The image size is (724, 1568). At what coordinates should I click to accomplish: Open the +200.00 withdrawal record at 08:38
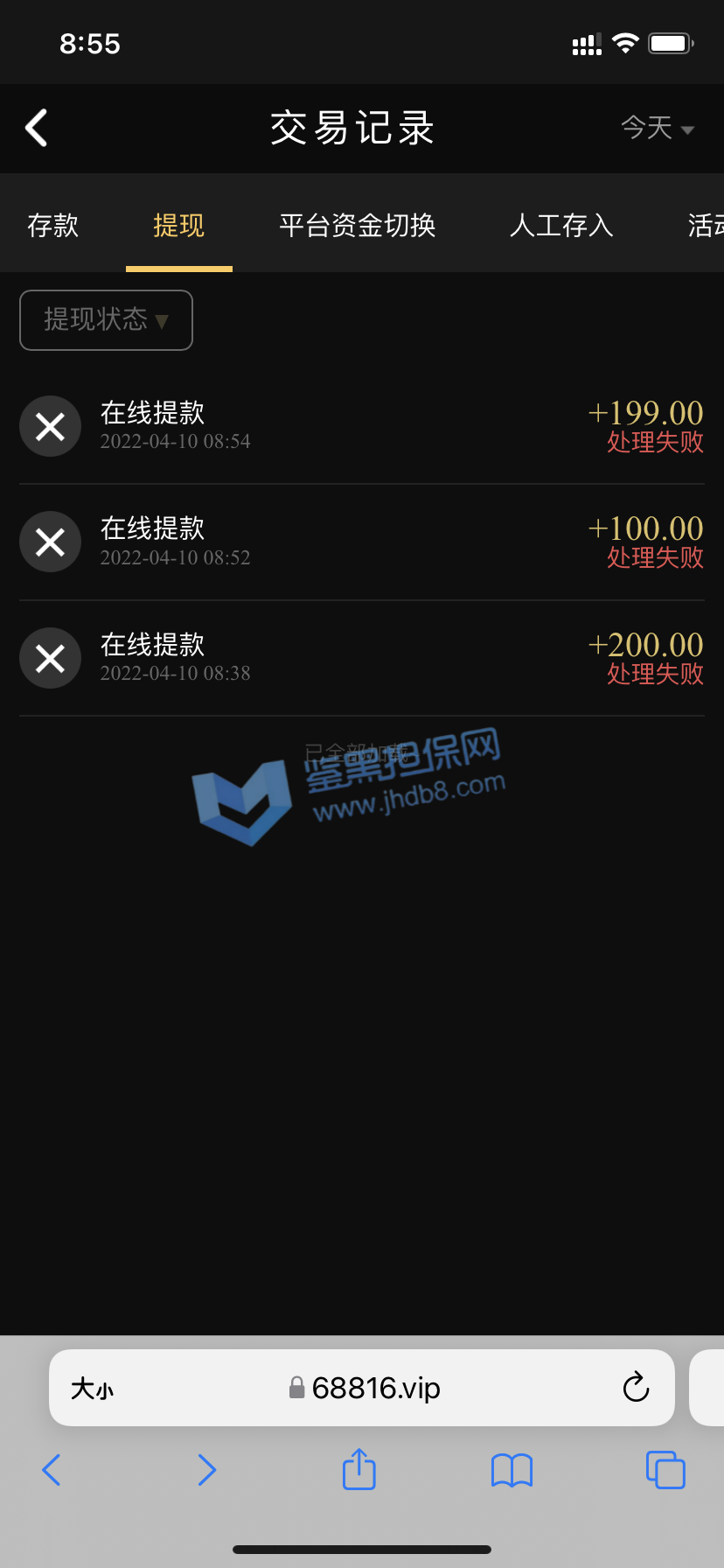tap(362, 658)
